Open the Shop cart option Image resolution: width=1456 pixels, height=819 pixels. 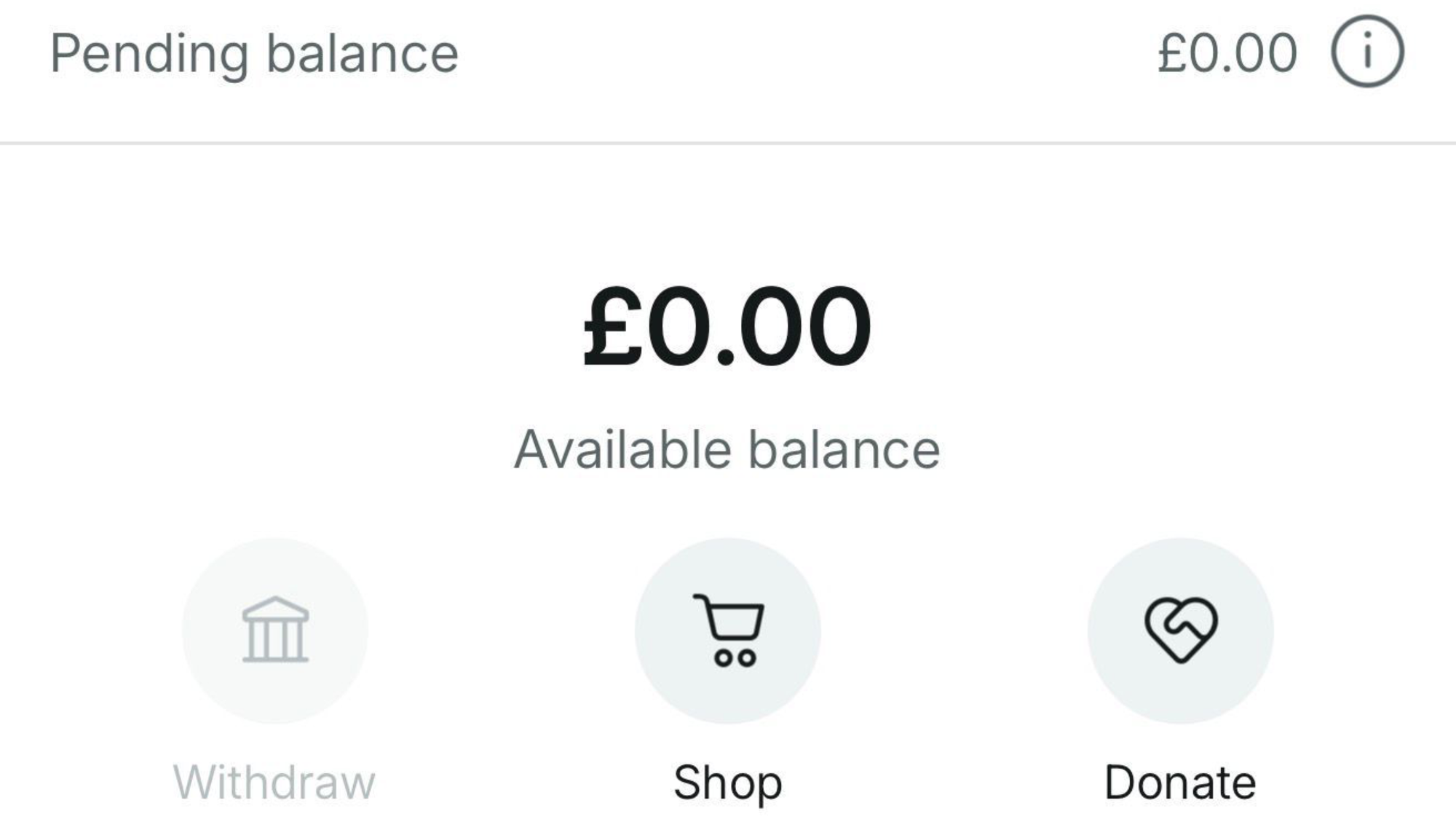click(x=727, y=630)
